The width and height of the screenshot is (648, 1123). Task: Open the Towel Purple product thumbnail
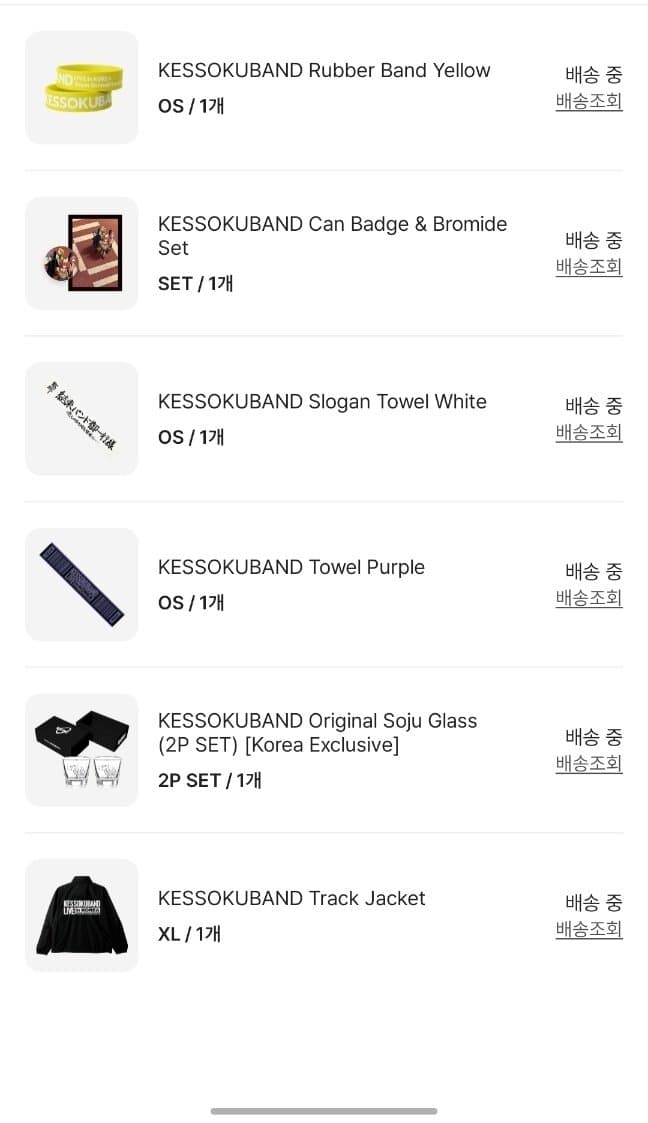81,584
